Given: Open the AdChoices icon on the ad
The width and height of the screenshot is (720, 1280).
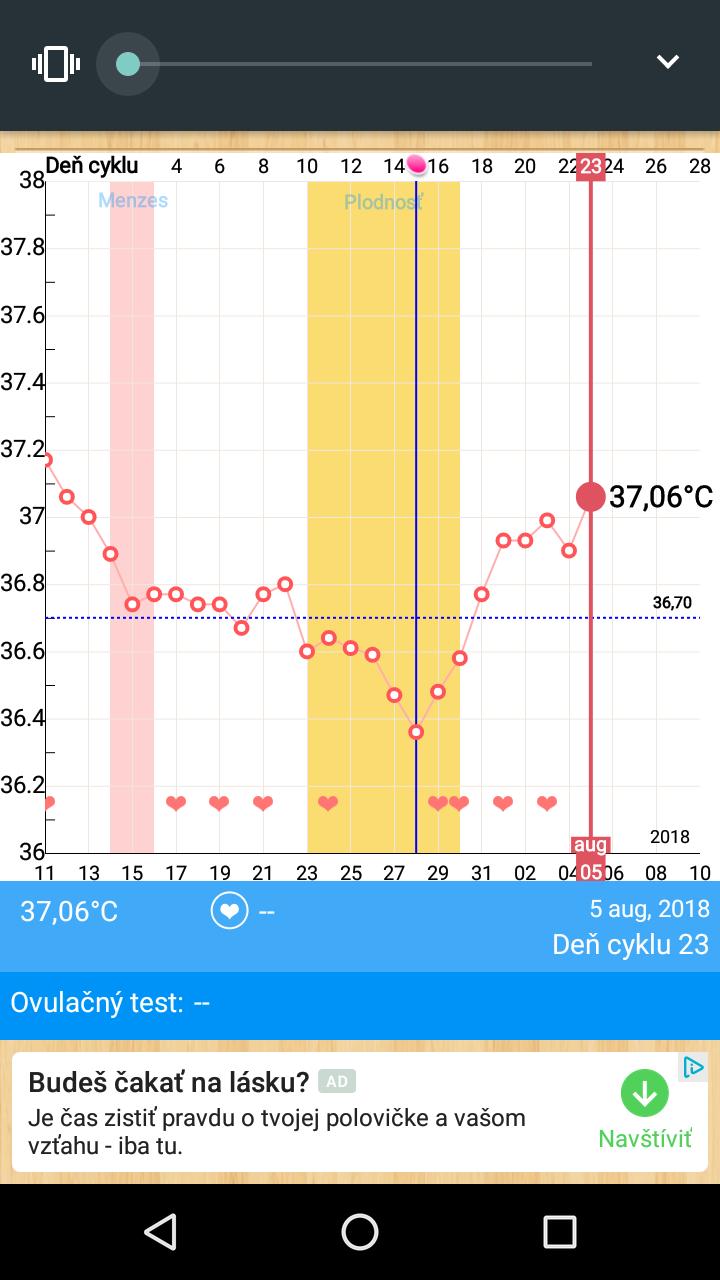Looking at the screenshot, I should pos(693,1068).
